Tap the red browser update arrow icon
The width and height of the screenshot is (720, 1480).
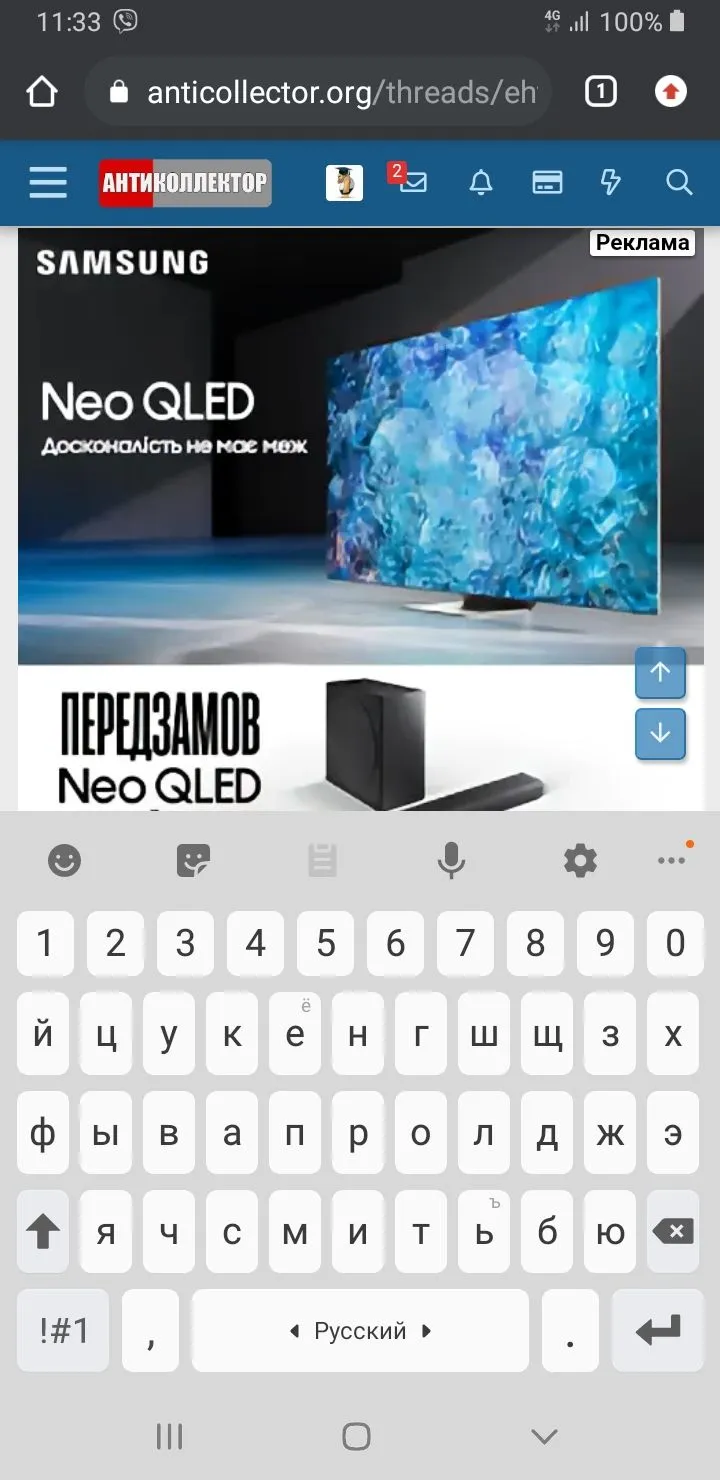pos(671,92)
